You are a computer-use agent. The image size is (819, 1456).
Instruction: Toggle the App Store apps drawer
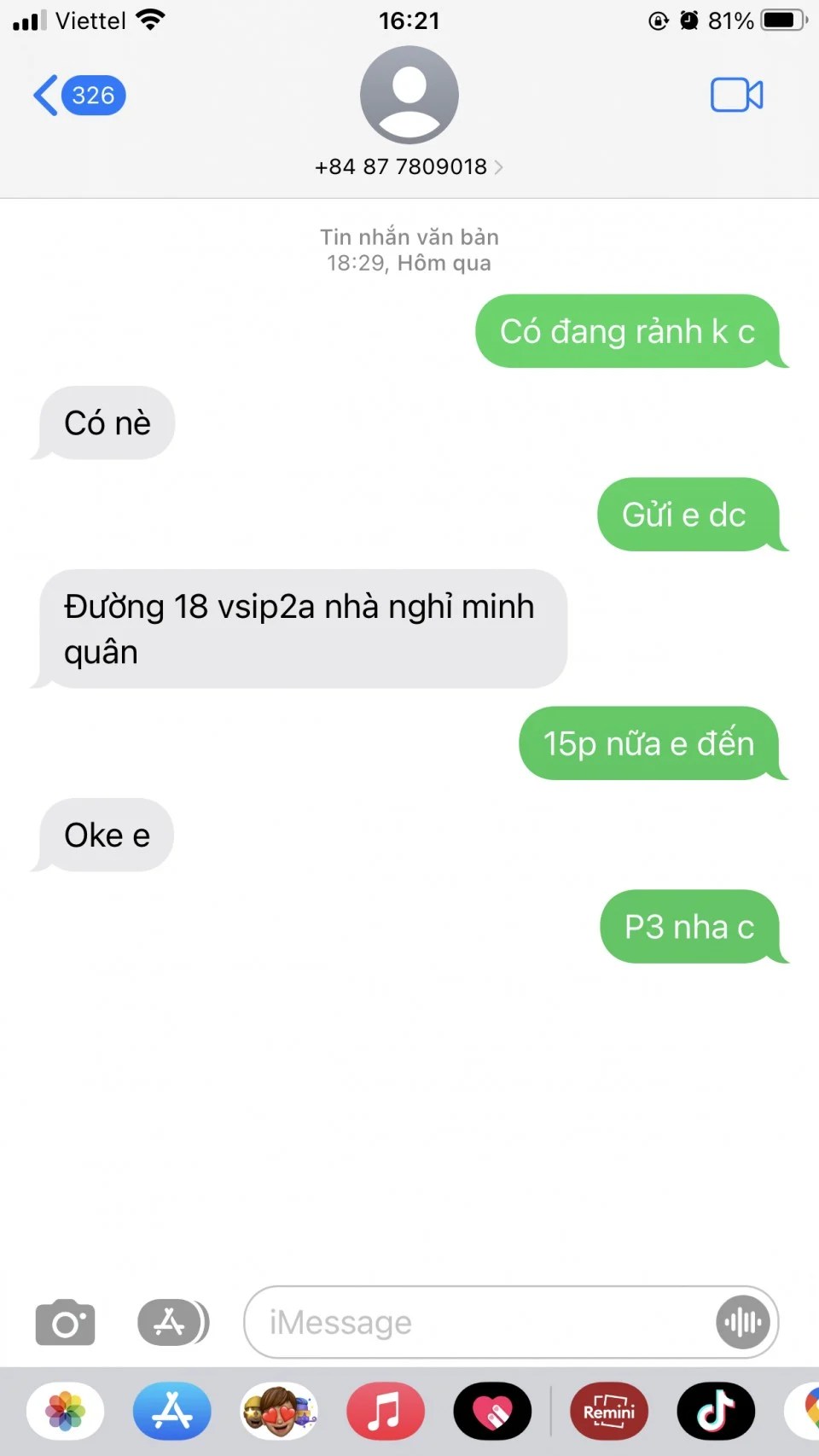171,1322
